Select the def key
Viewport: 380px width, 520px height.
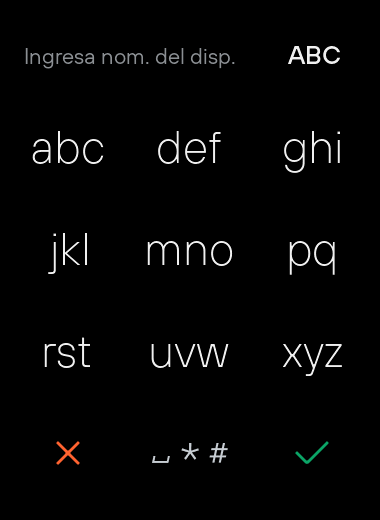pos(189,148)
